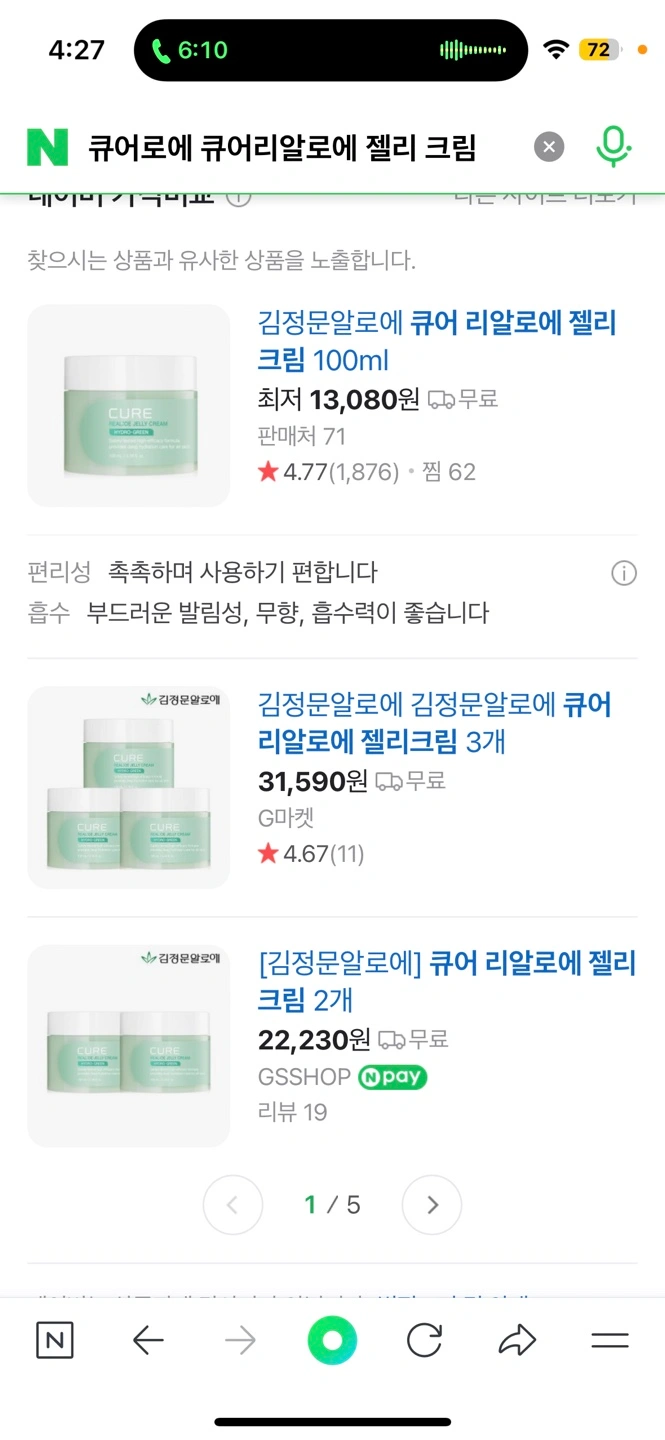The width and height of the screenshot is (665, 1440).
Task: Open the three-jar product image
Action: (x=128, y=787)
